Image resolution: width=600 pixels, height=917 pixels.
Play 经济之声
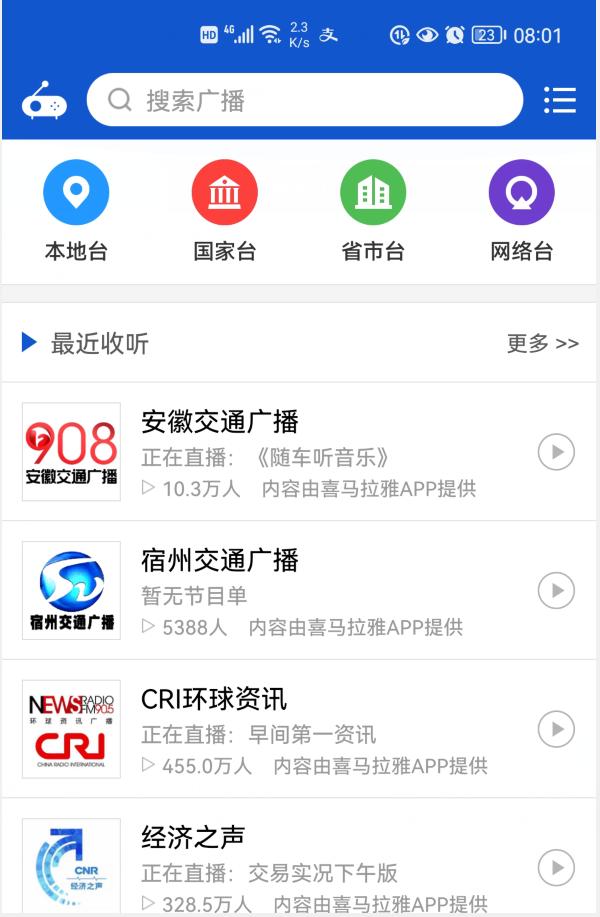coord(556,867)
